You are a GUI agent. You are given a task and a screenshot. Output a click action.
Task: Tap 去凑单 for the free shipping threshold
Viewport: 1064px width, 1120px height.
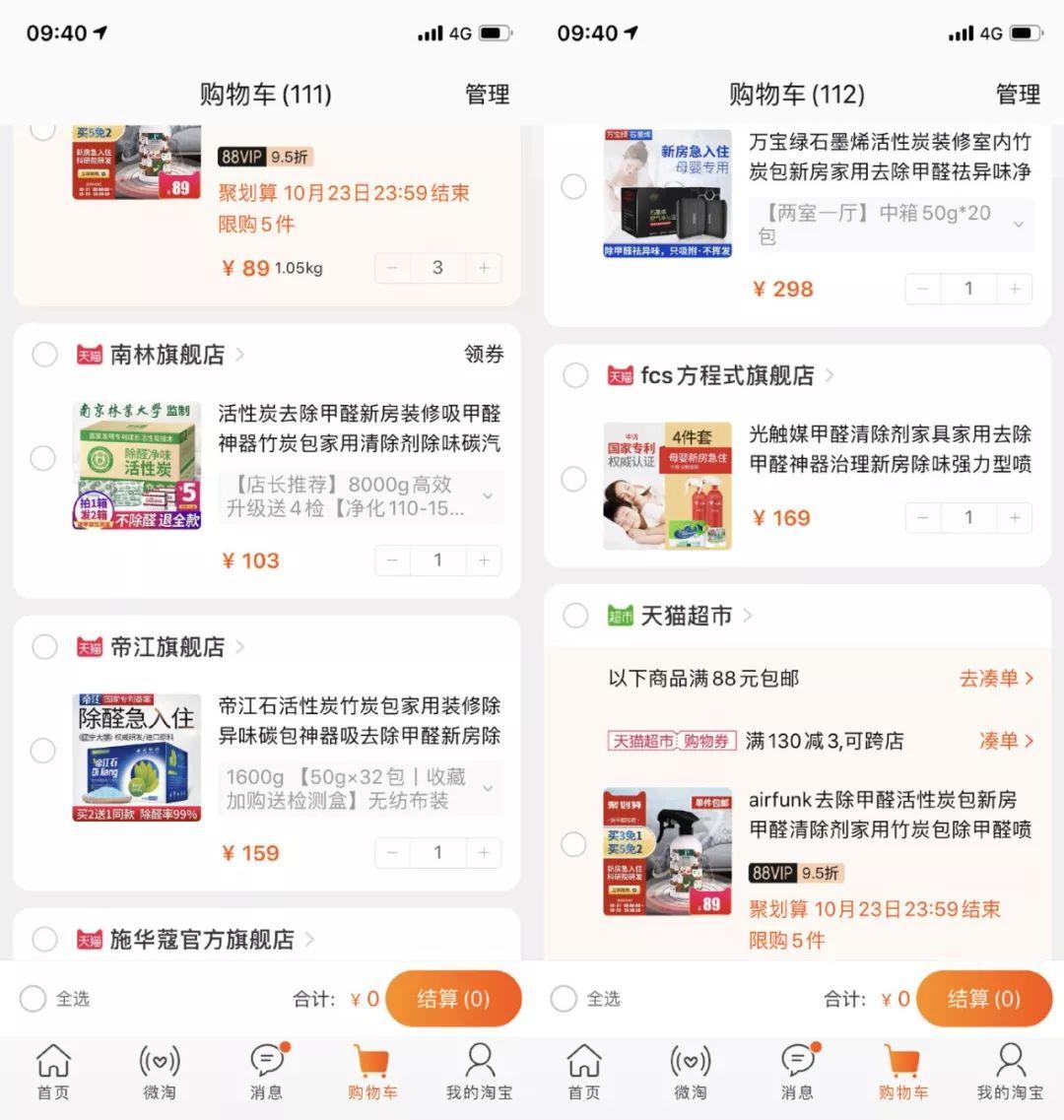[996, 679]
